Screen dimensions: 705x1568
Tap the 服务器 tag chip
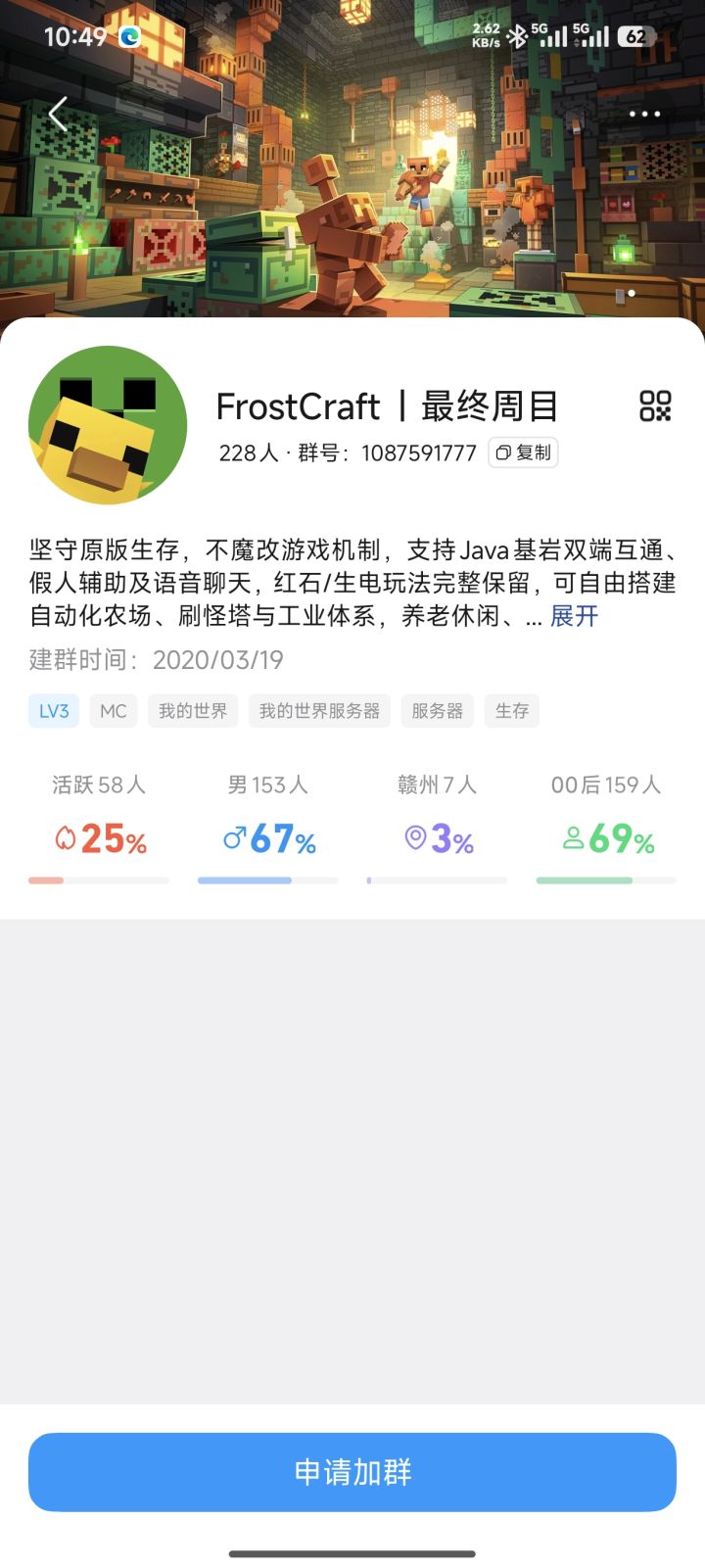click(437, 711)
